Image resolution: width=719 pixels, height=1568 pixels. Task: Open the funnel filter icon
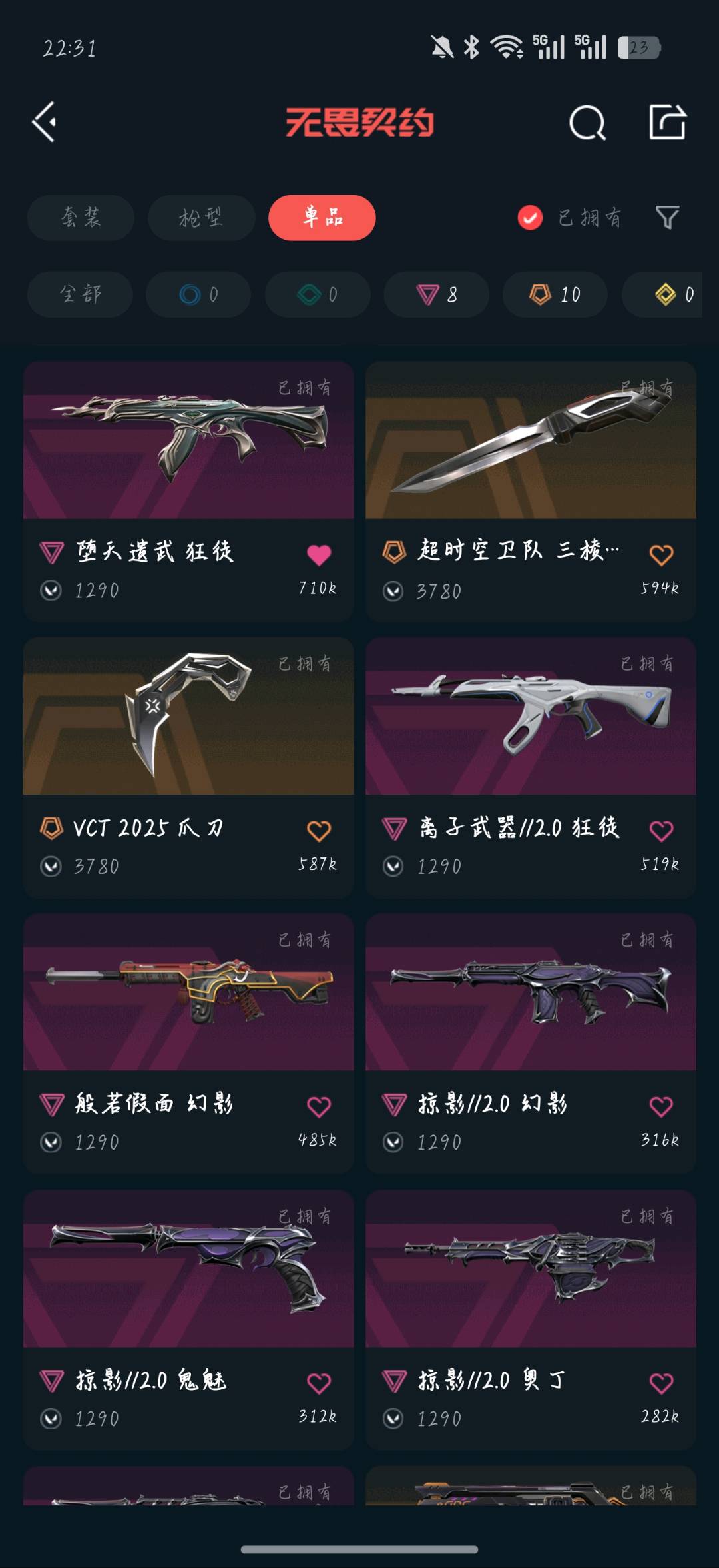click(x=667, y=218)
